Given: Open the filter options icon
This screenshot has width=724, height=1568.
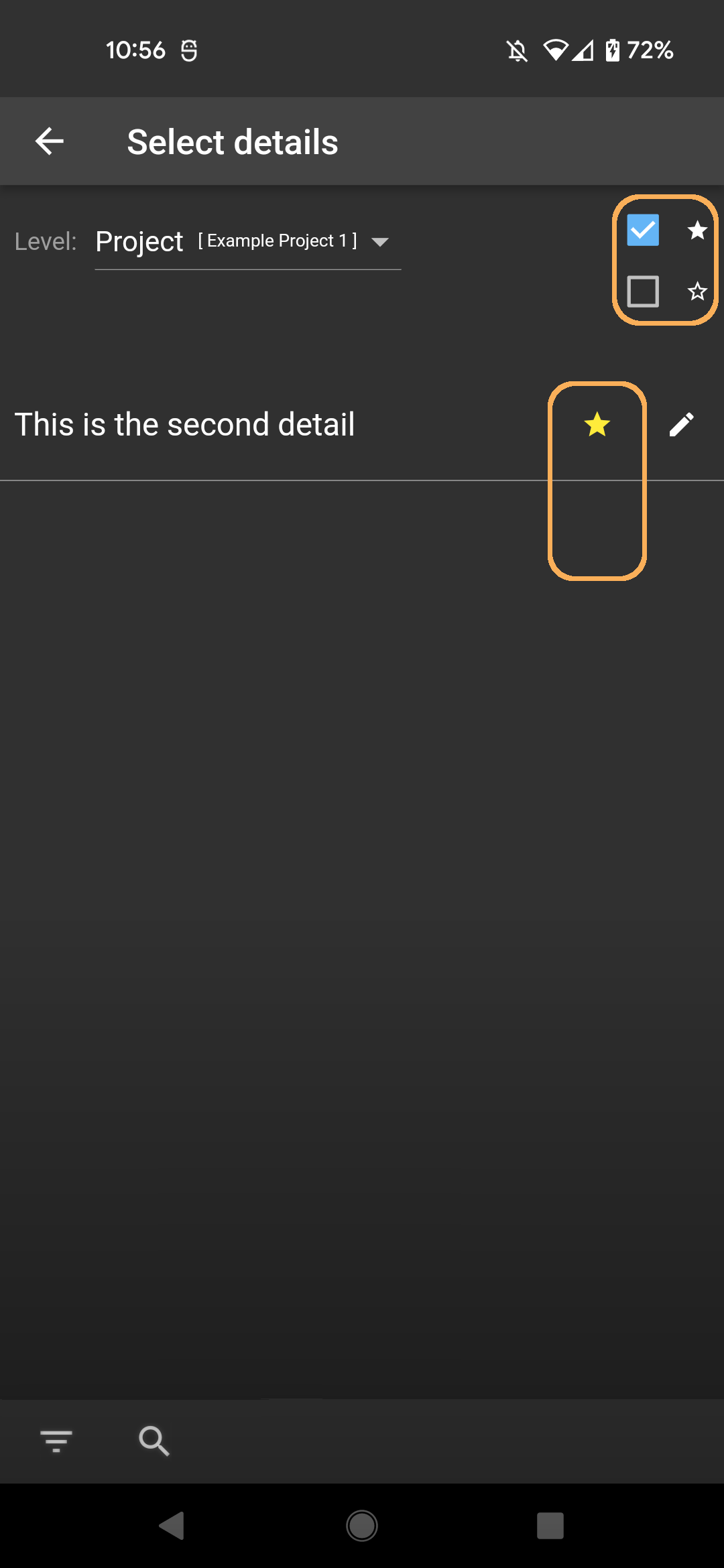Looking at the screenshot, I should click(x=56, y=1440).
